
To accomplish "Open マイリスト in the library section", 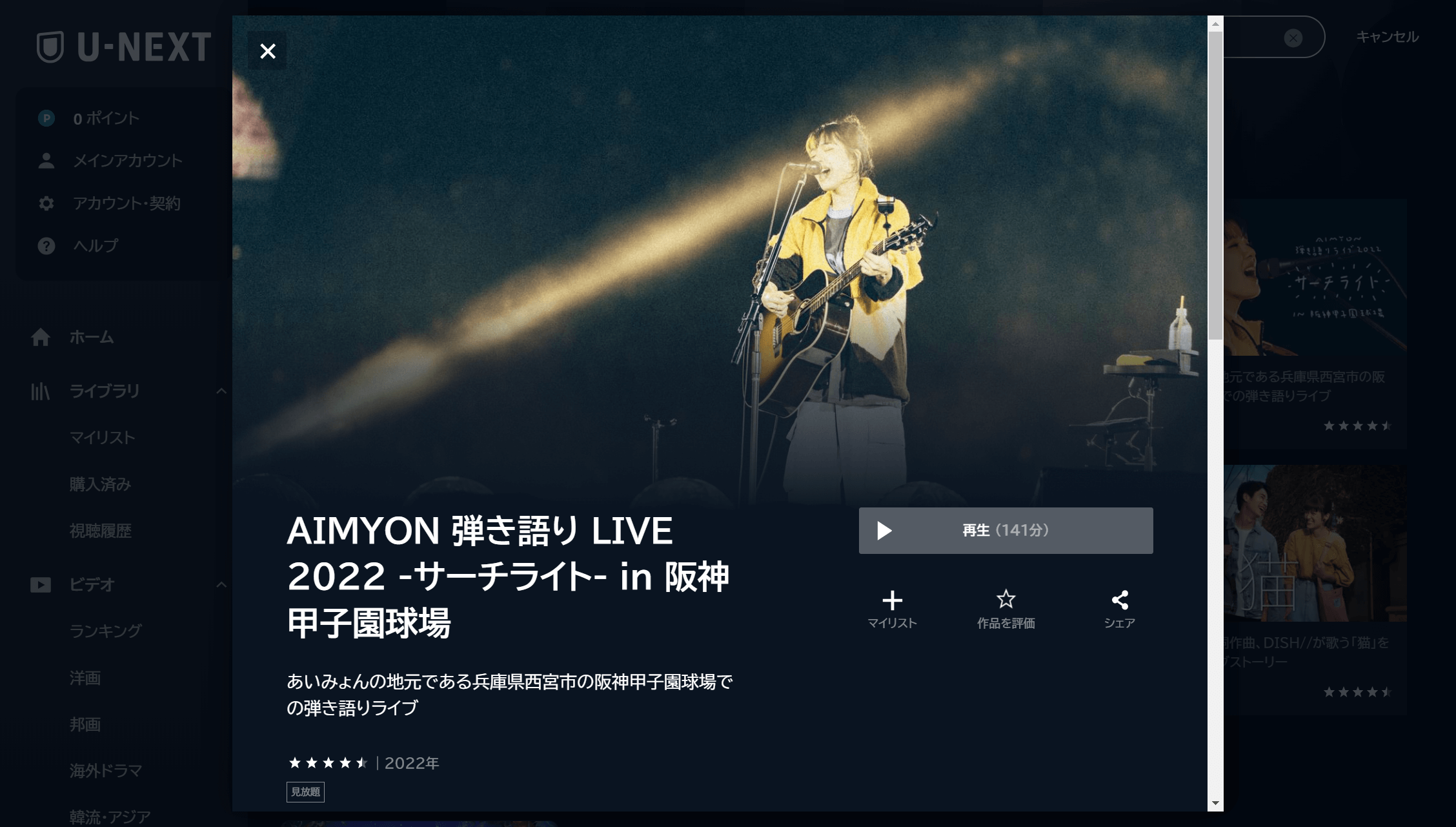I will coord(102,438).
